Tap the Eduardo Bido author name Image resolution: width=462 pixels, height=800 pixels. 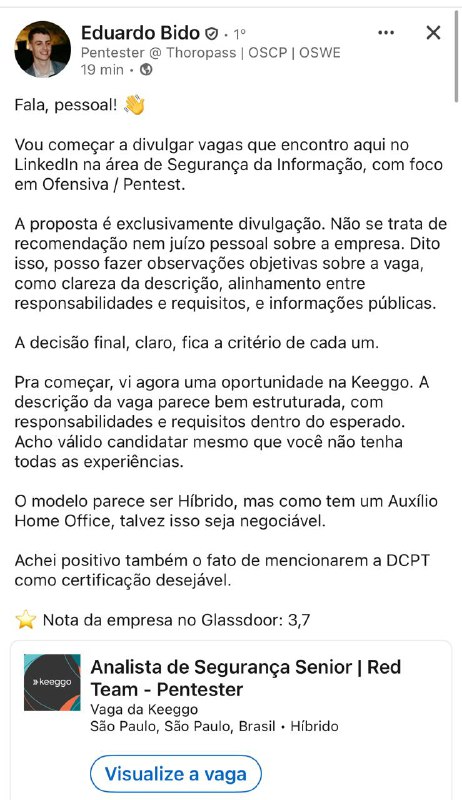point(140,33)
